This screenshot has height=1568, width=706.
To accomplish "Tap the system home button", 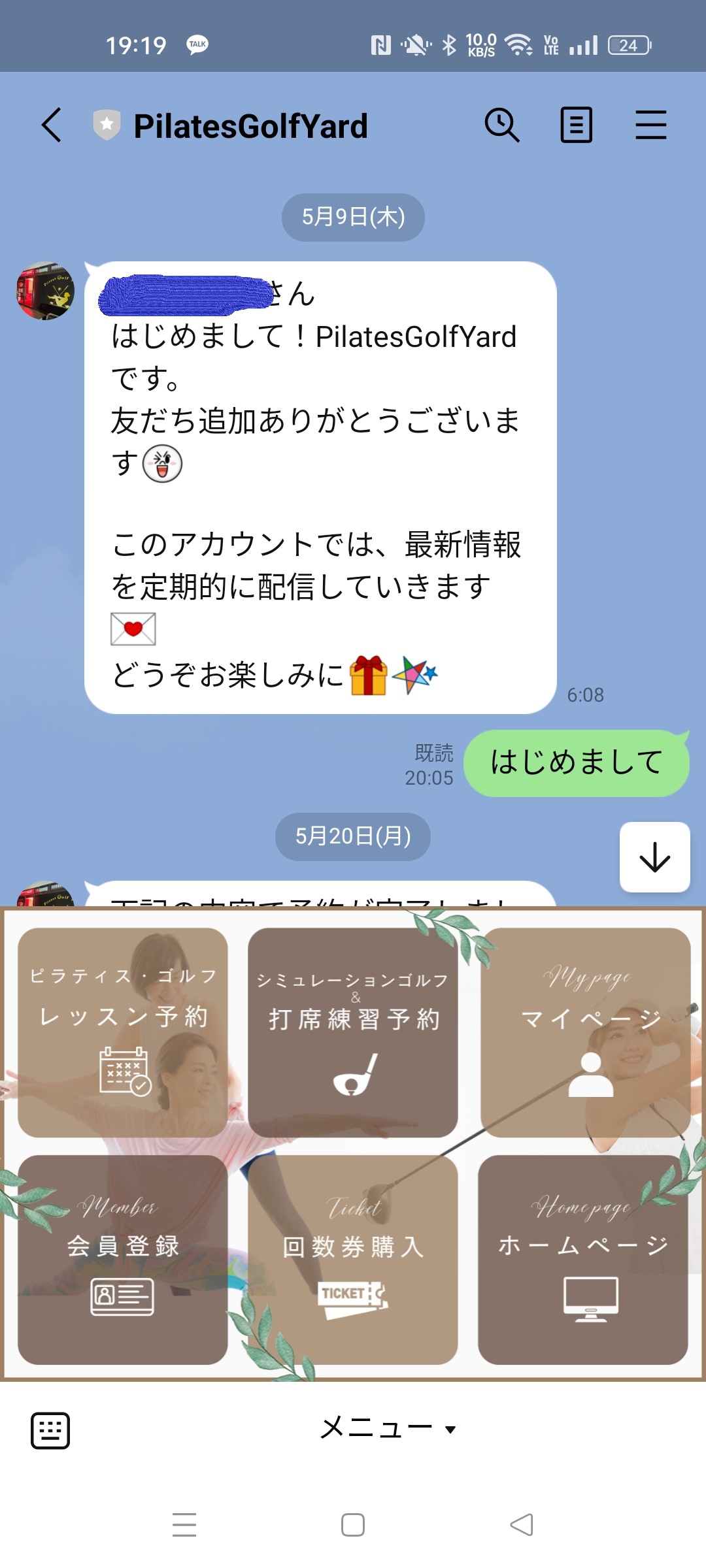I will (353, 1525).
